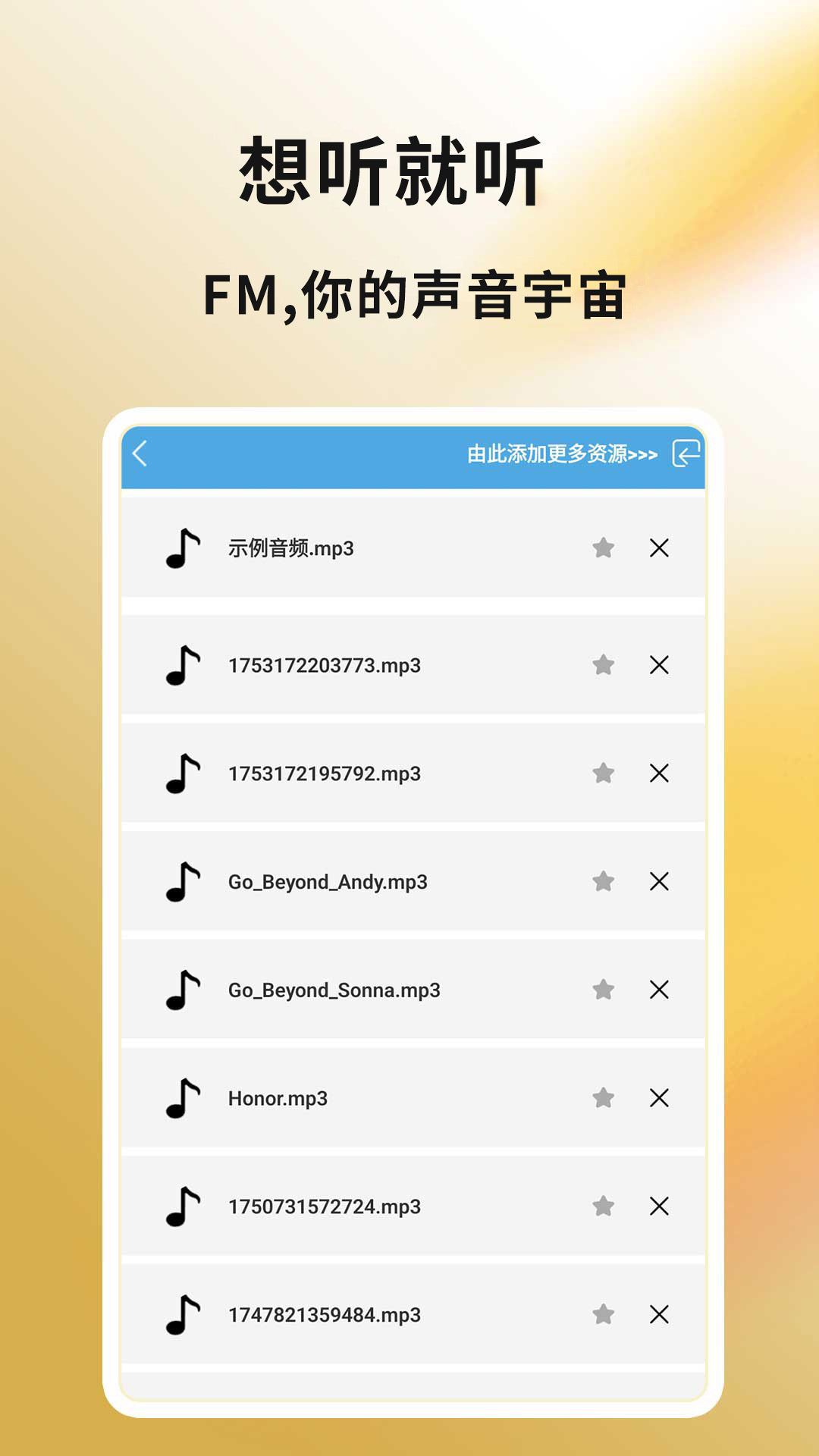This screenshot has width=819, height=1456.
Task: Click the music note icon beside 1747821359484.mp3
Action: point(182,1313)
